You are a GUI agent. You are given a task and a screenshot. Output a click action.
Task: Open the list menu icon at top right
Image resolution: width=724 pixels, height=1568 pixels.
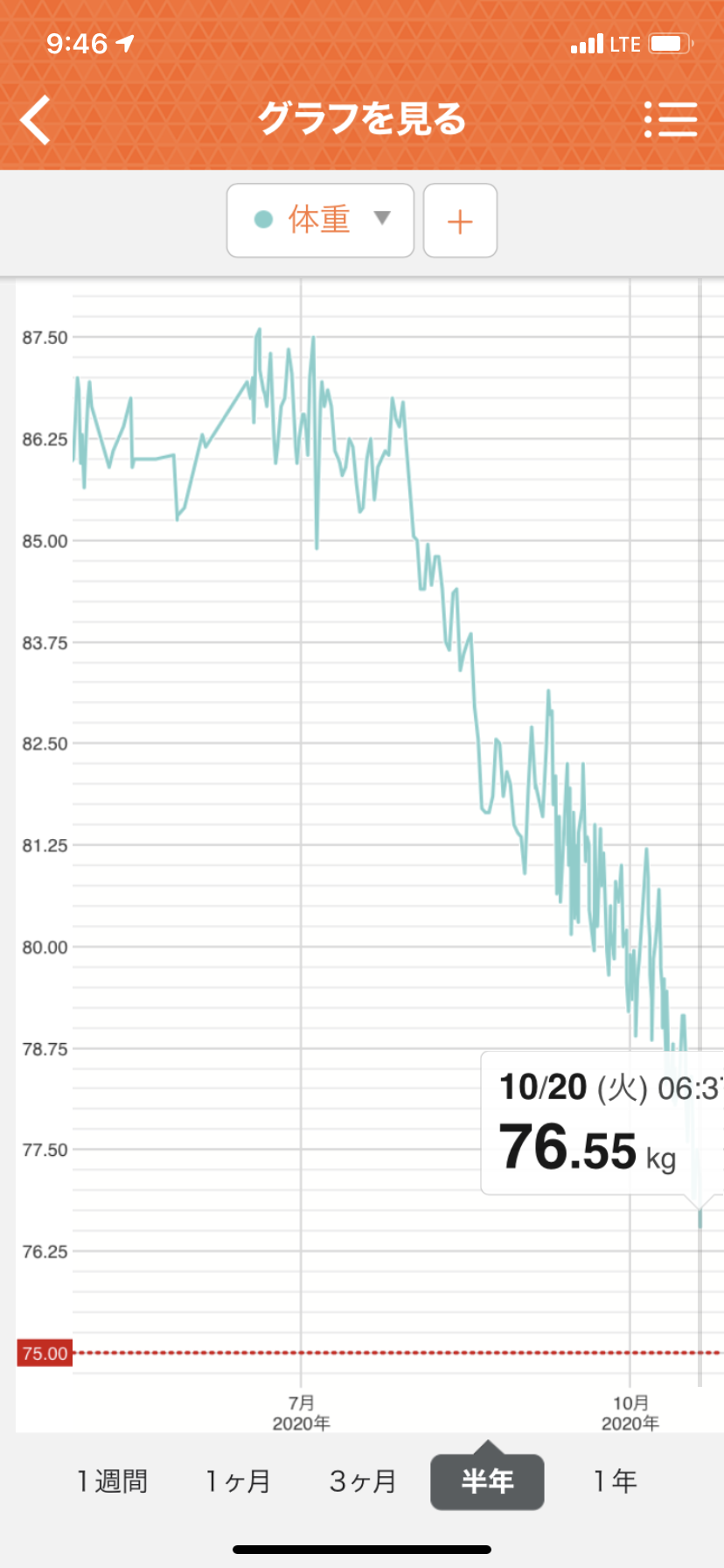click(671, 120)
